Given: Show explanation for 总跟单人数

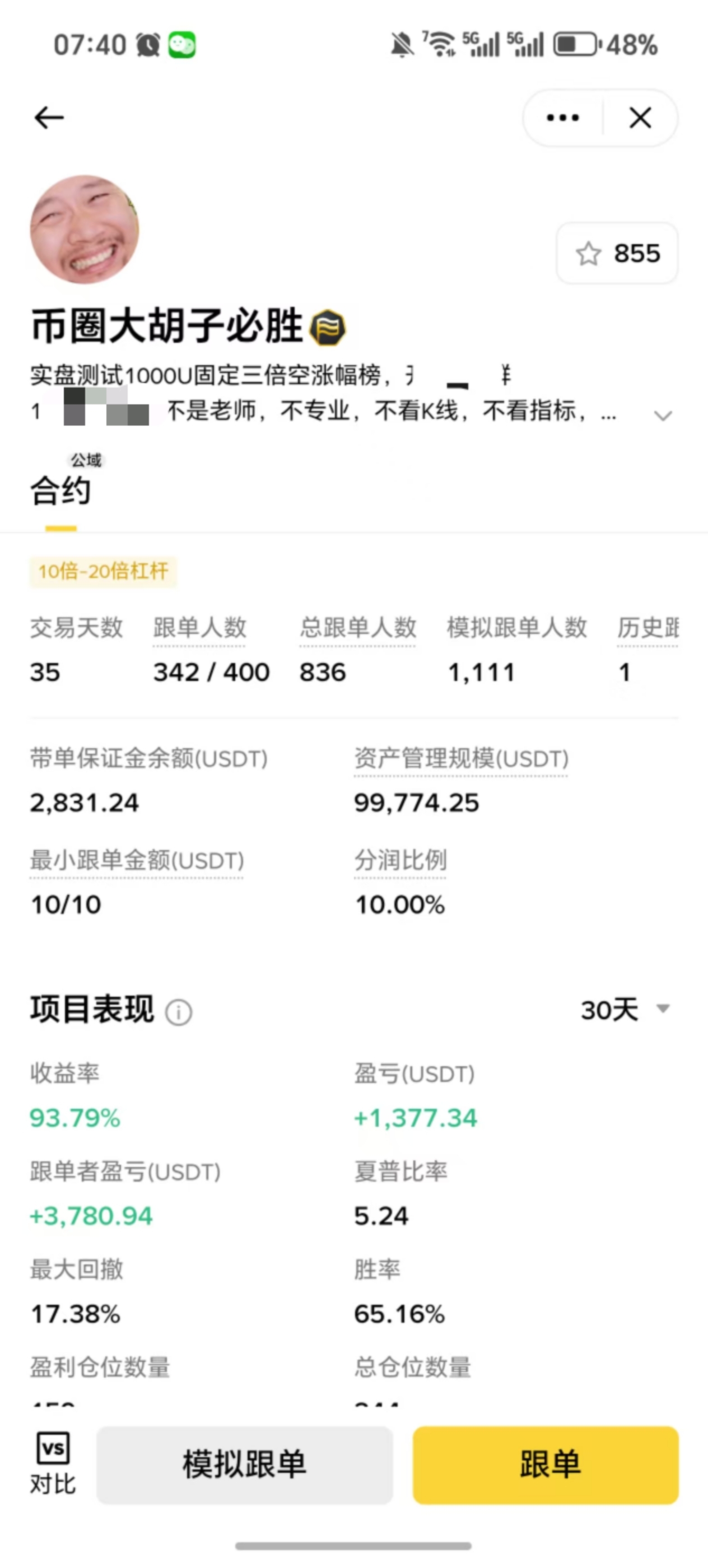Looking at the screenshot, I should pyautogui.click(x=357, y=628).
